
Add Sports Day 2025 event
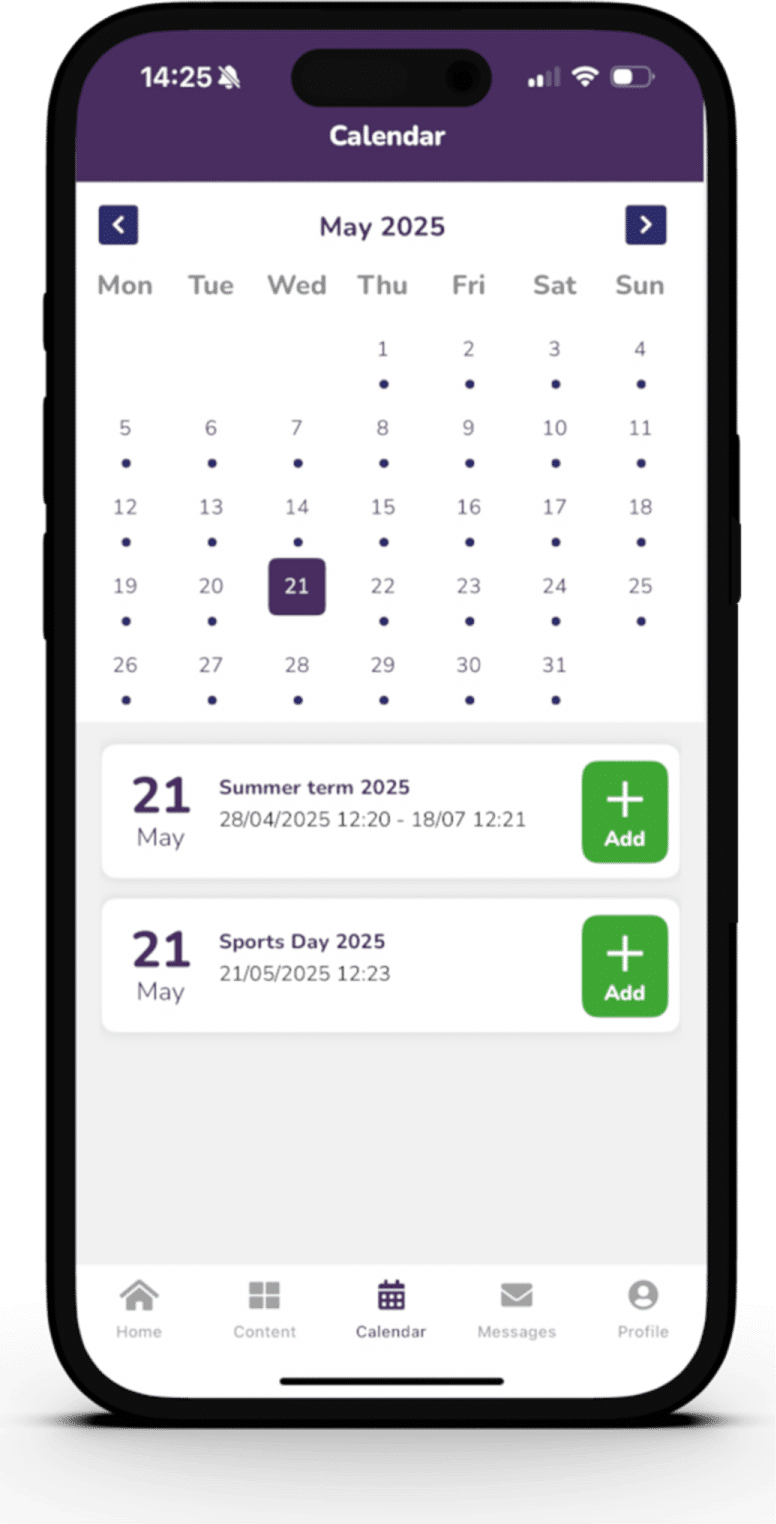[x=625, y=966]
